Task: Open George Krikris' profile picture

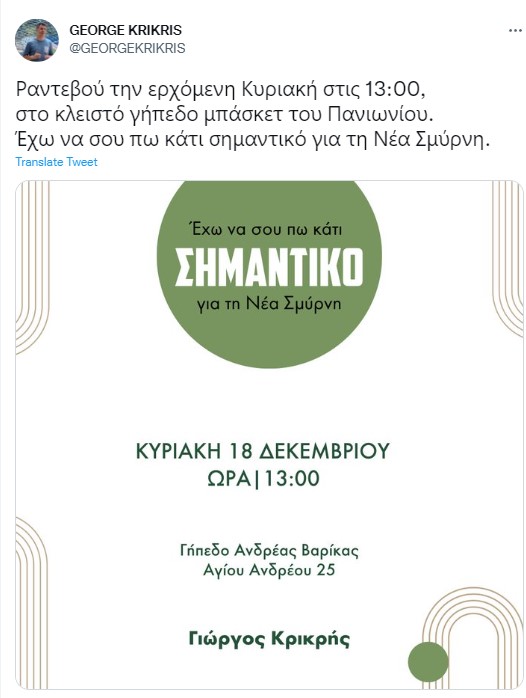Action: click(x=37, y=40)
